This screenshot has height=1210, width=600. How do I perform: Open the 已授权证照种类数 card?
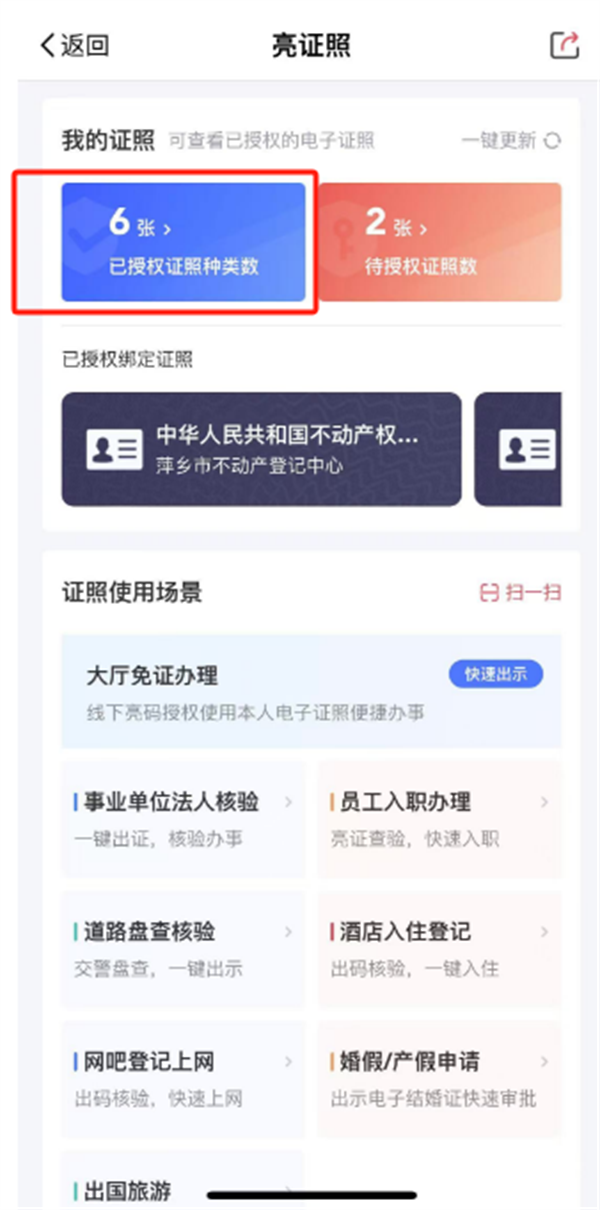pos(183,241)
